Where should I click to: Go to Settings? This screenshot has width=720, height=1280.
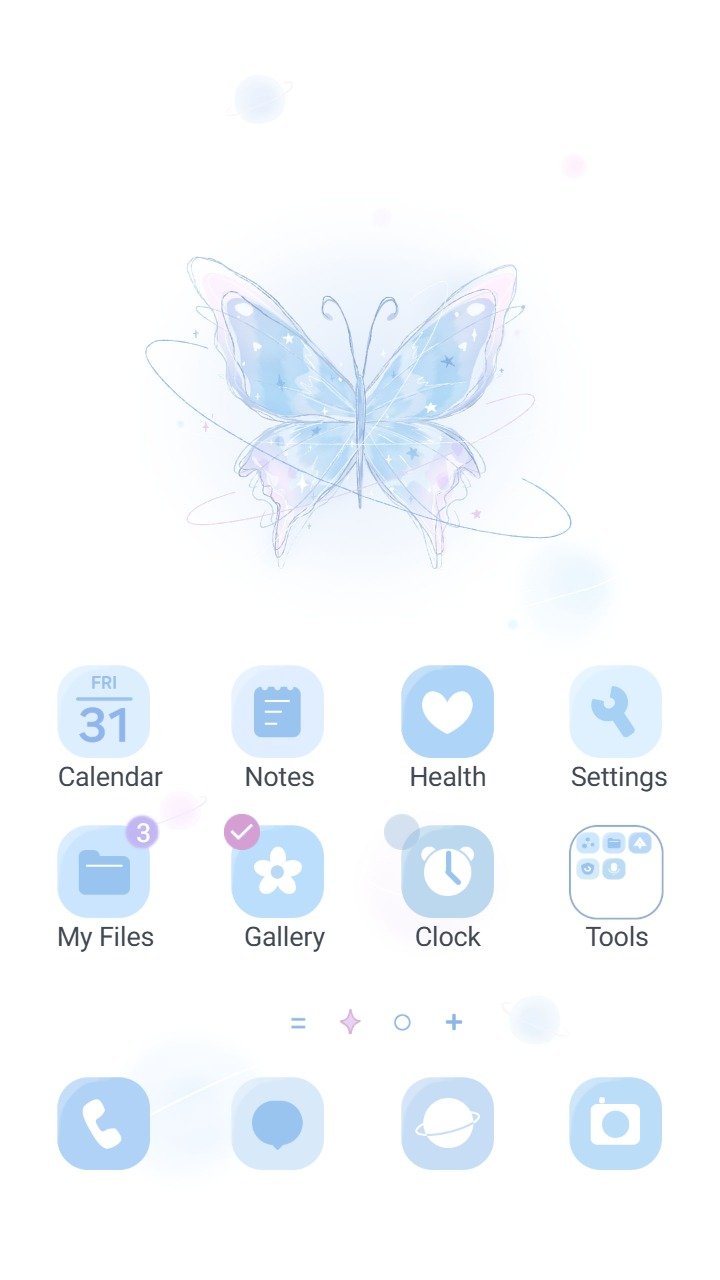[x=615, y=712]
